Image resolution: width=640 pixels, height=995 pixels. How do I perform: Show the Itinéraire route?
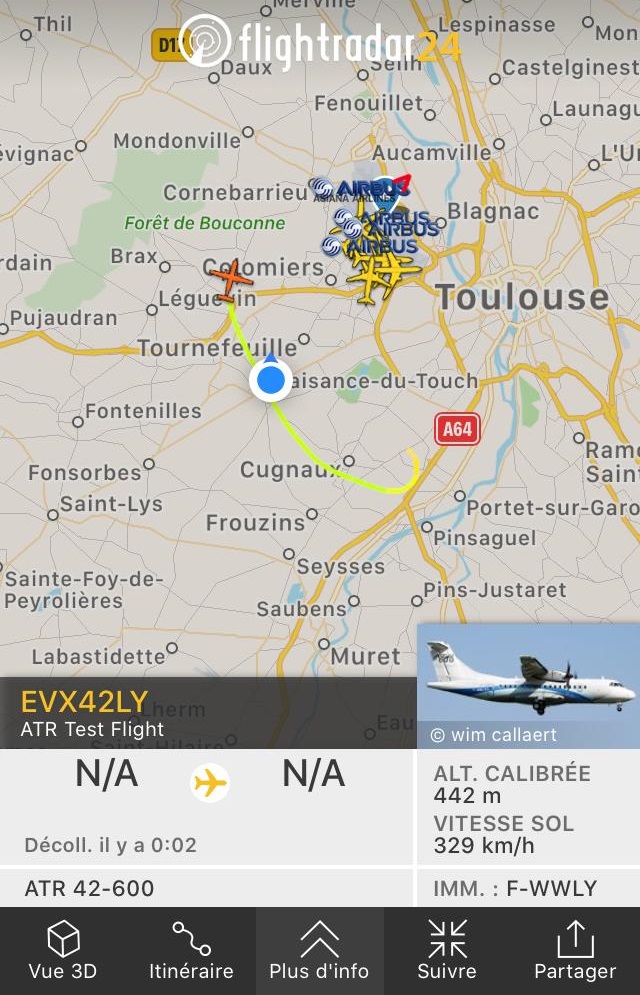(x=191, y=951)
